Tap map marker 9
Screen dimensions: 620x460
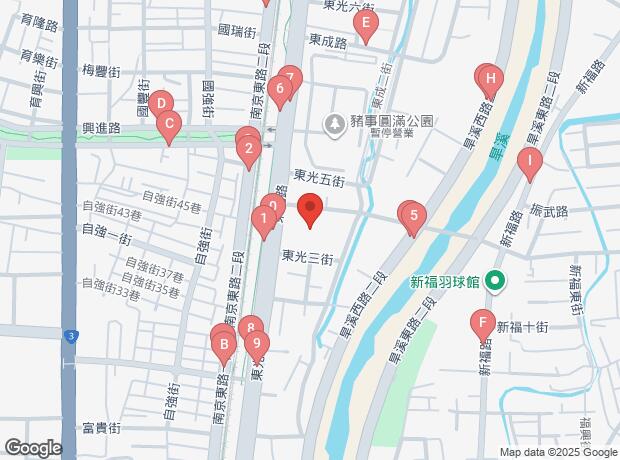tap(257, 345)
